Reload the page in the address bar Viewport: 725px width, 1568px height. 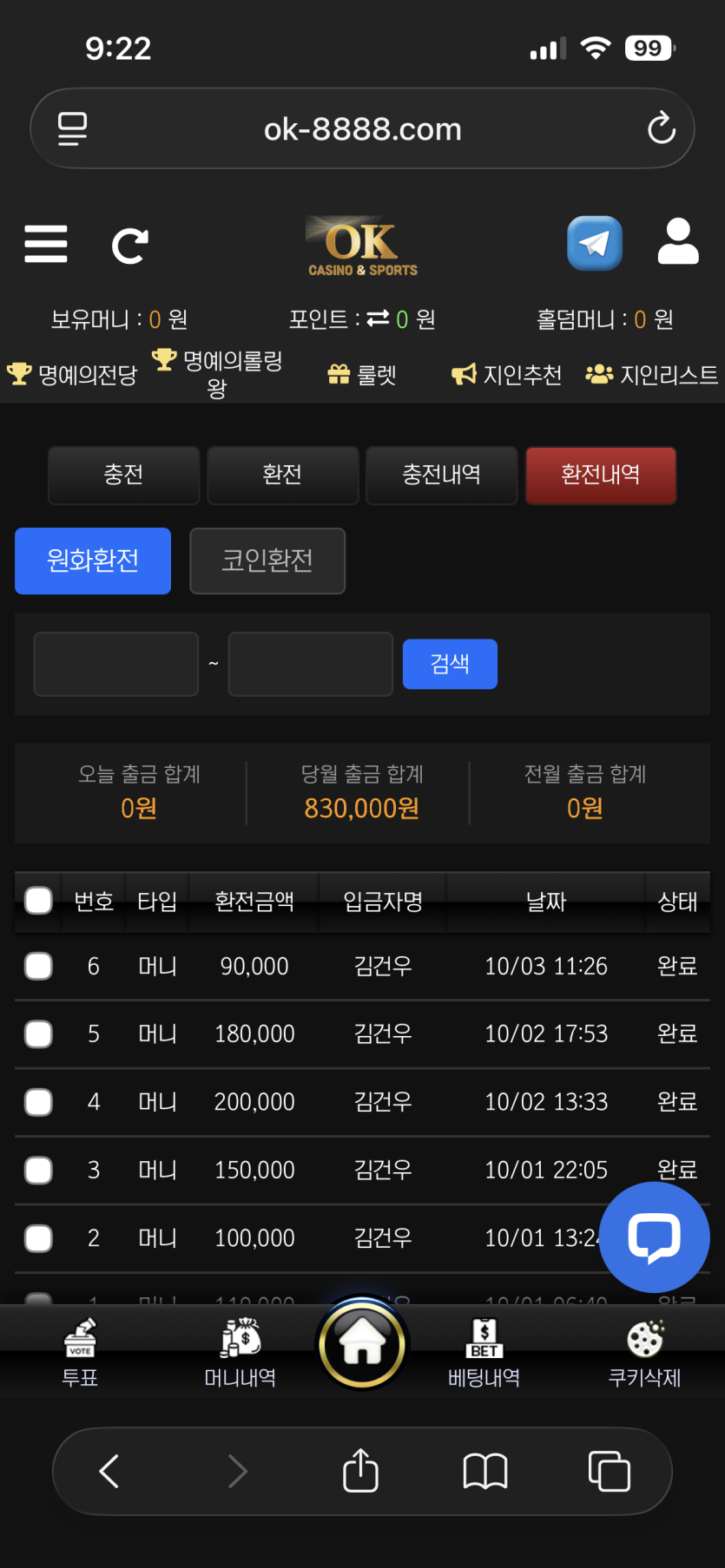[x=662, y=129]
